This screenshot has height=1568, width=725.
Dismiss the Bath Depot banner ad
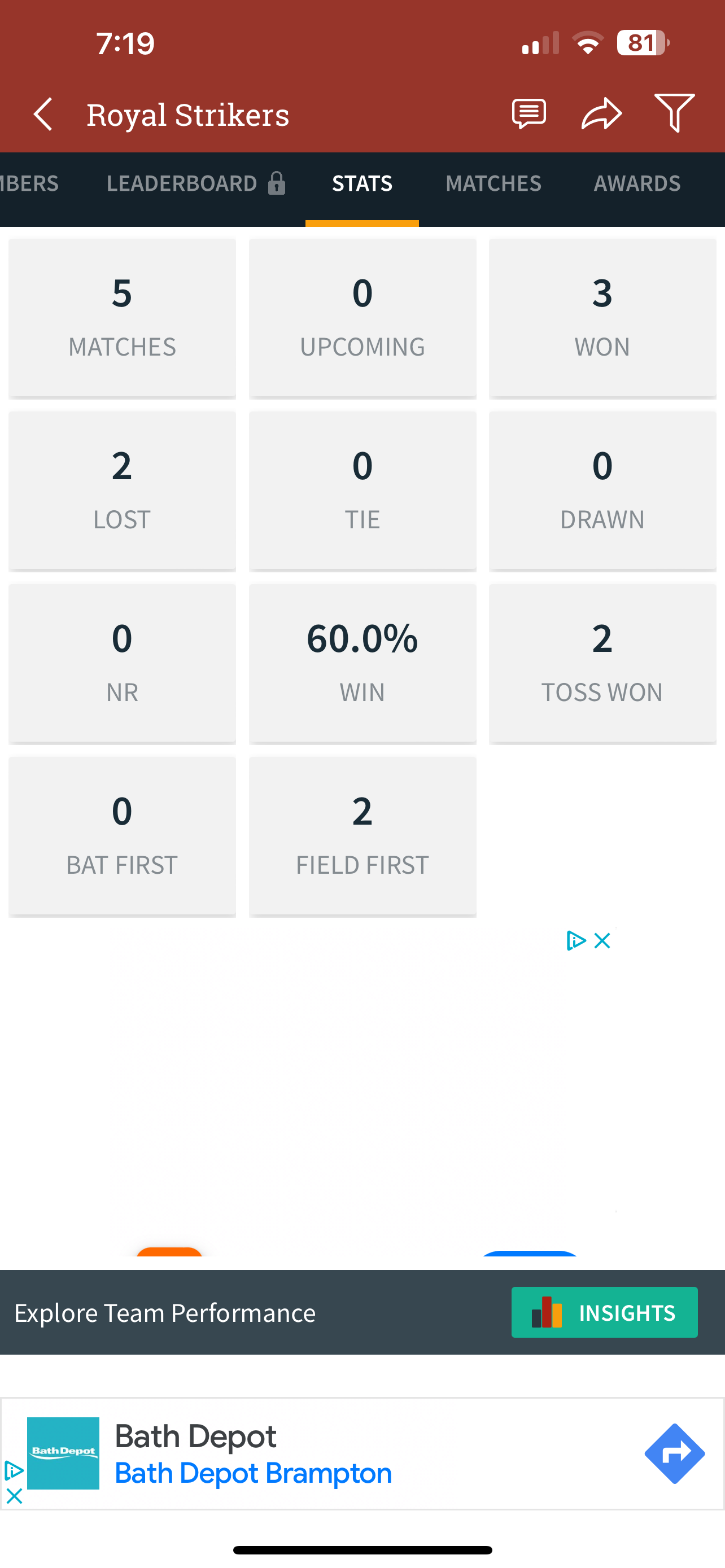coord(14,1496)
